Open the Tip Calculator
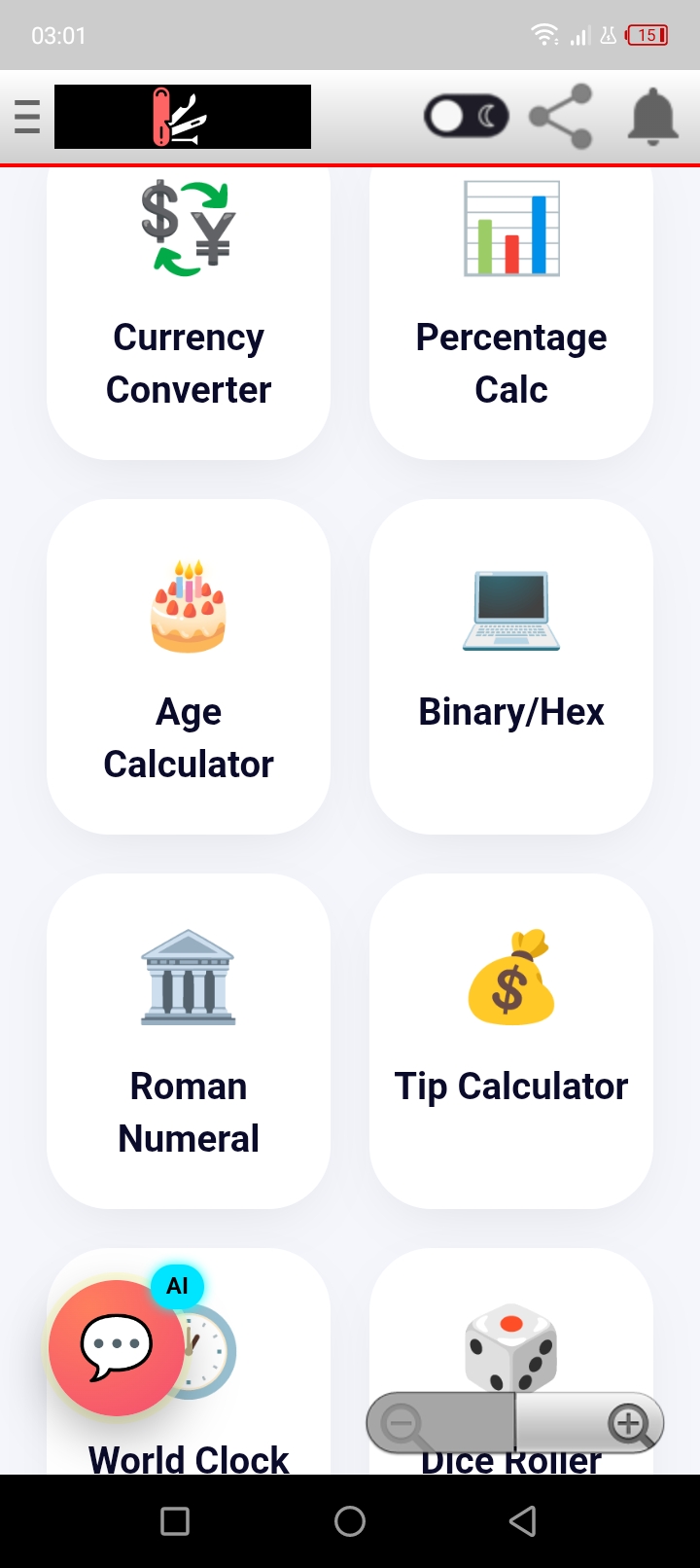 (511, 1041)
